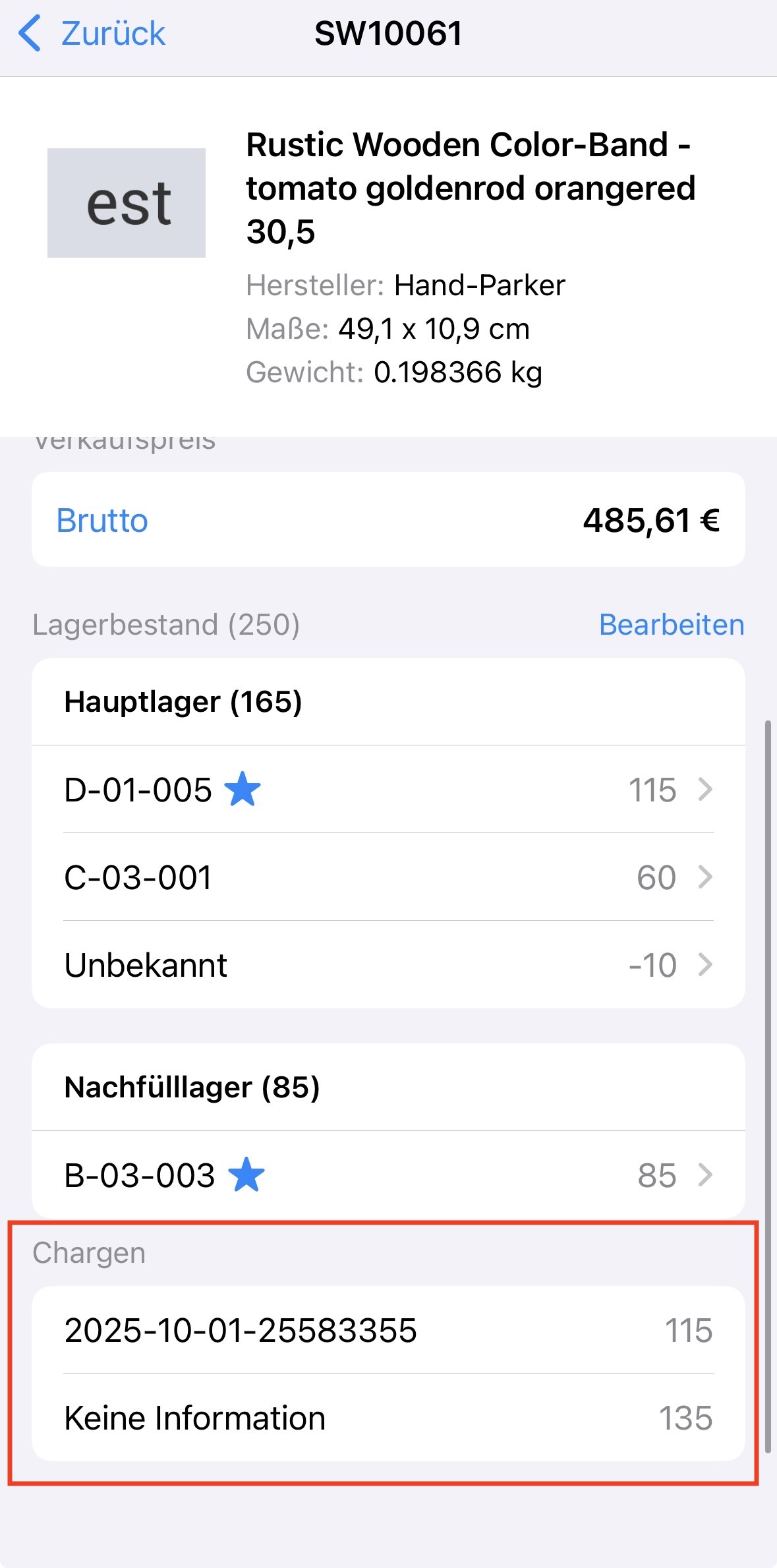The height and width of the screenshot is (1568, 777).
Task: Open storage location D-01-005
Action: click(388, 790)
